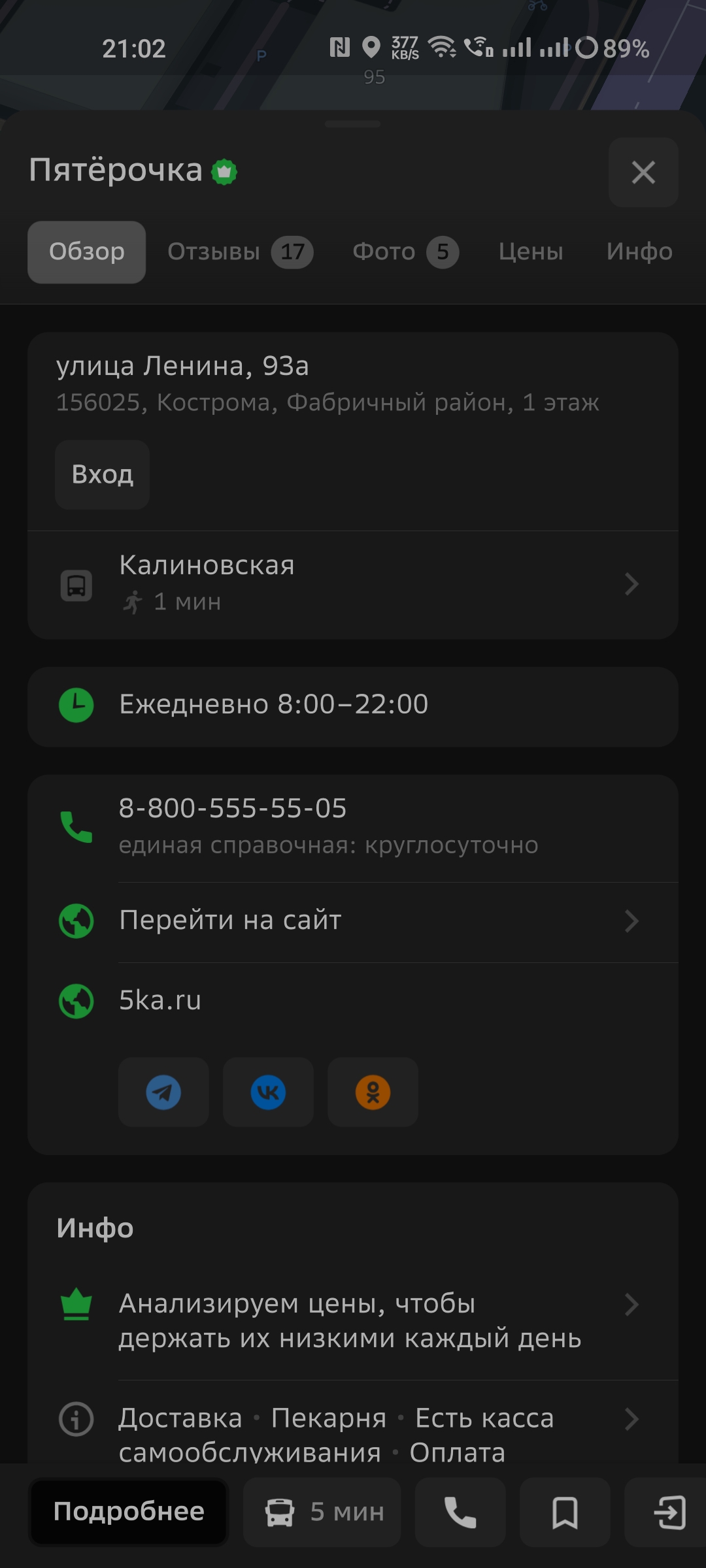Select the Инфо tab
706x1568 pixels.
639,252
